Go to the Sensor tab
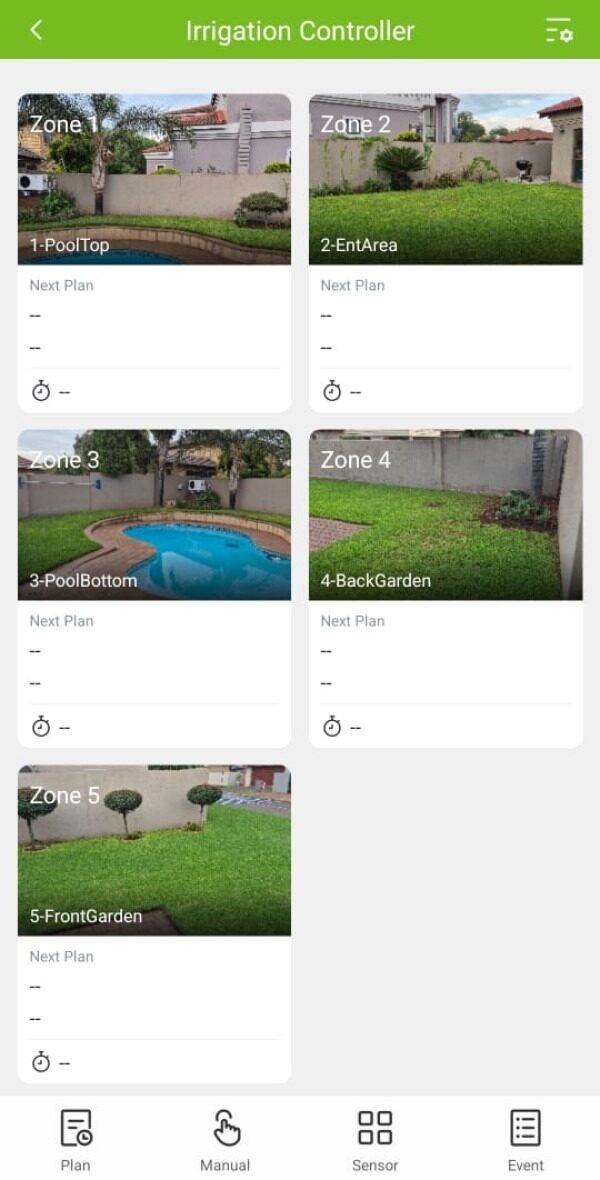Image resolution: width=600 pixels, height=1180 pixels. click(x=375, y=1139)
